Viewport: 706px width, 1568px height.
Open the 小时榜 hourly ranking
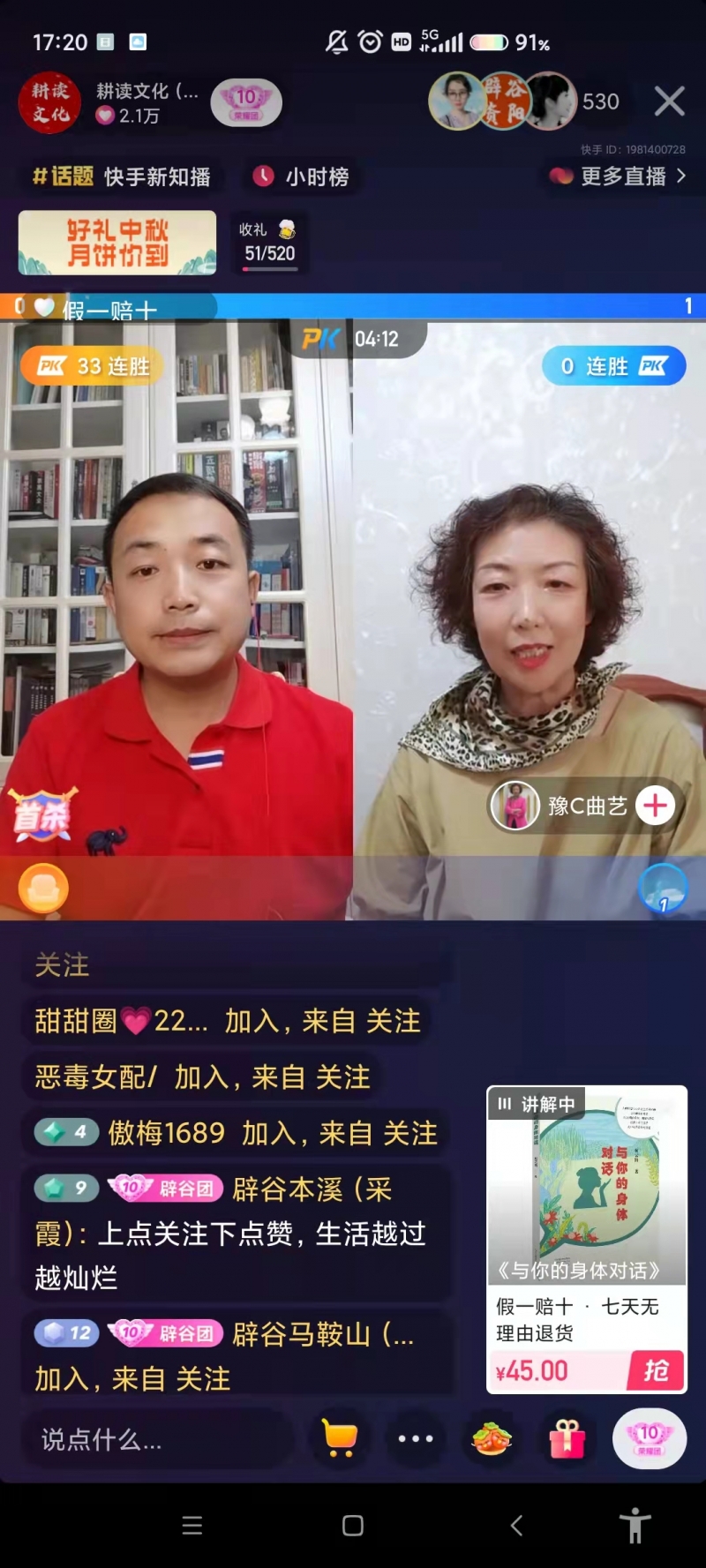click(302, 176)
